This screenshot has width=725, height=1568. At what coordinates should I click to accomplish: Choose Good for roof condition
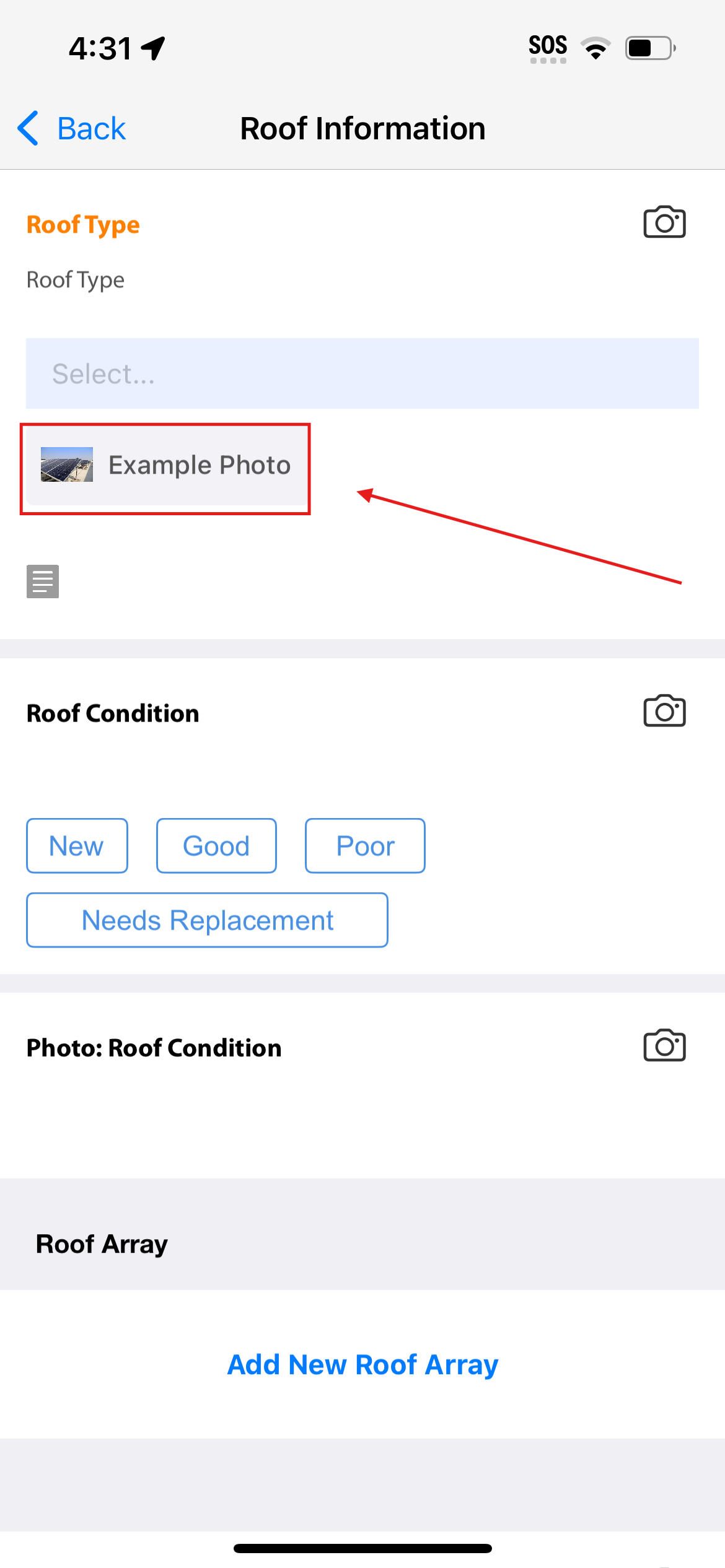[x=216, y=846]
